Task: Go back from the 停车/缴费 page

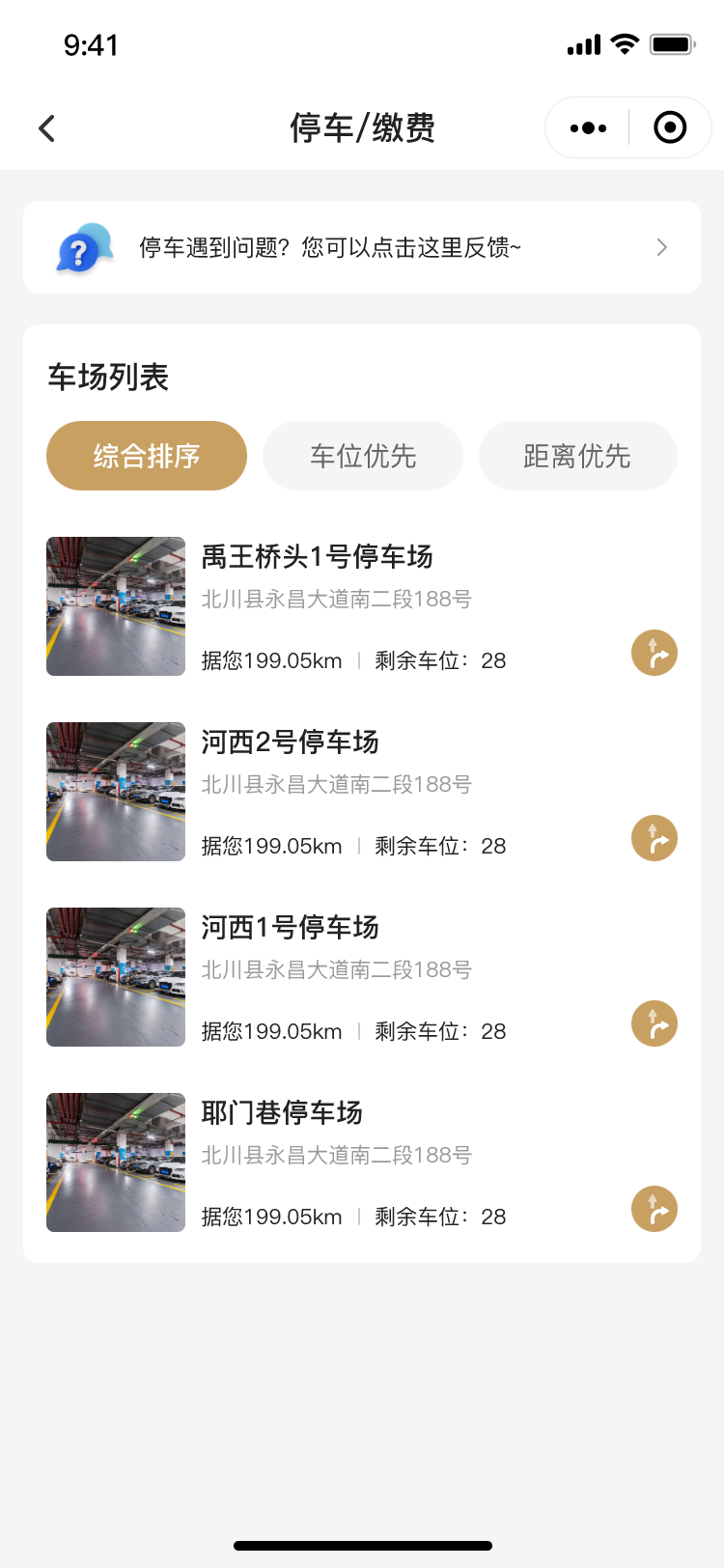Action: 46,128
